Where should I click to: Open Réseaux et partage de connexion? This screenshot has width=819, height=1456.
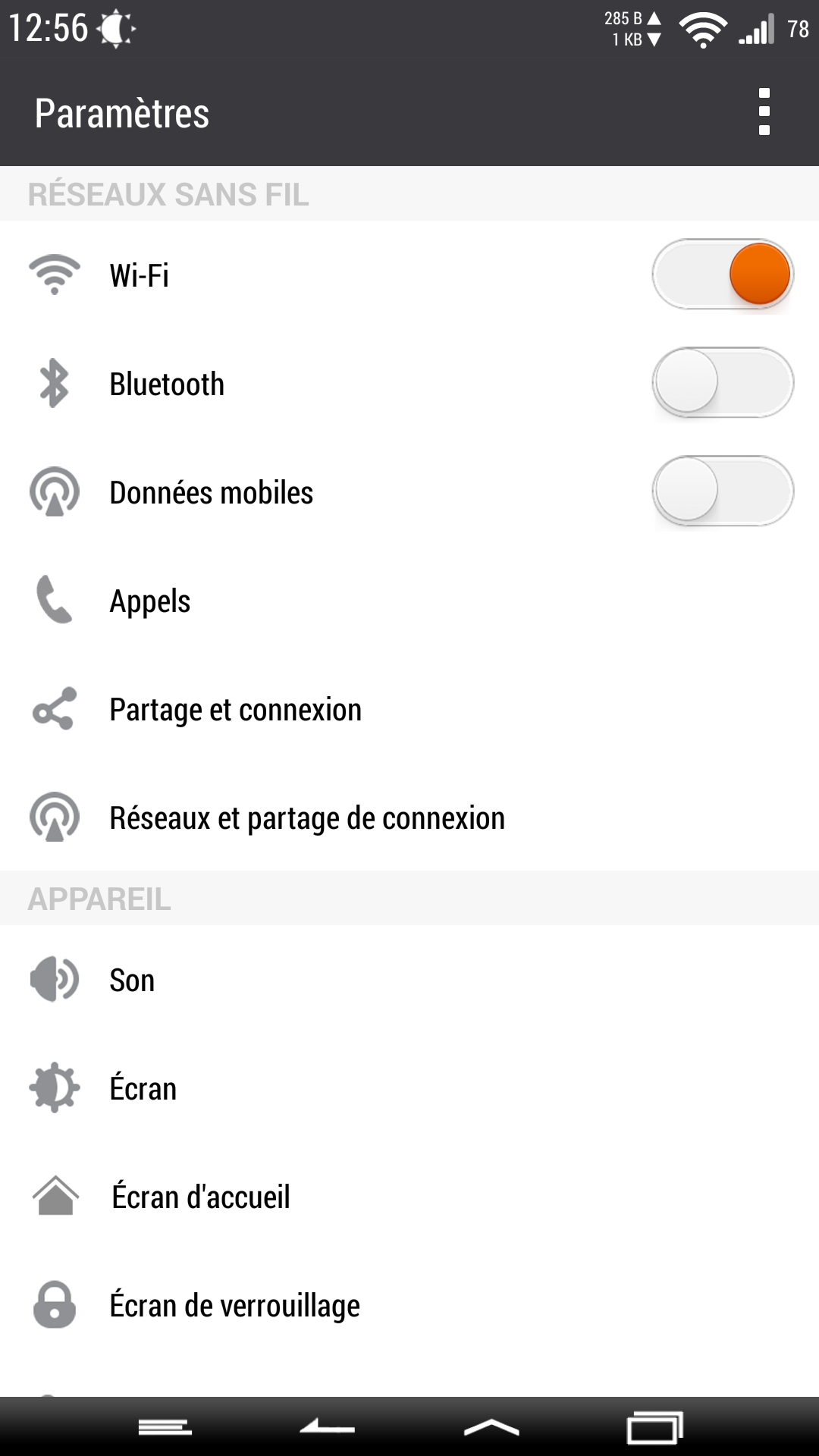coord(409,817)
